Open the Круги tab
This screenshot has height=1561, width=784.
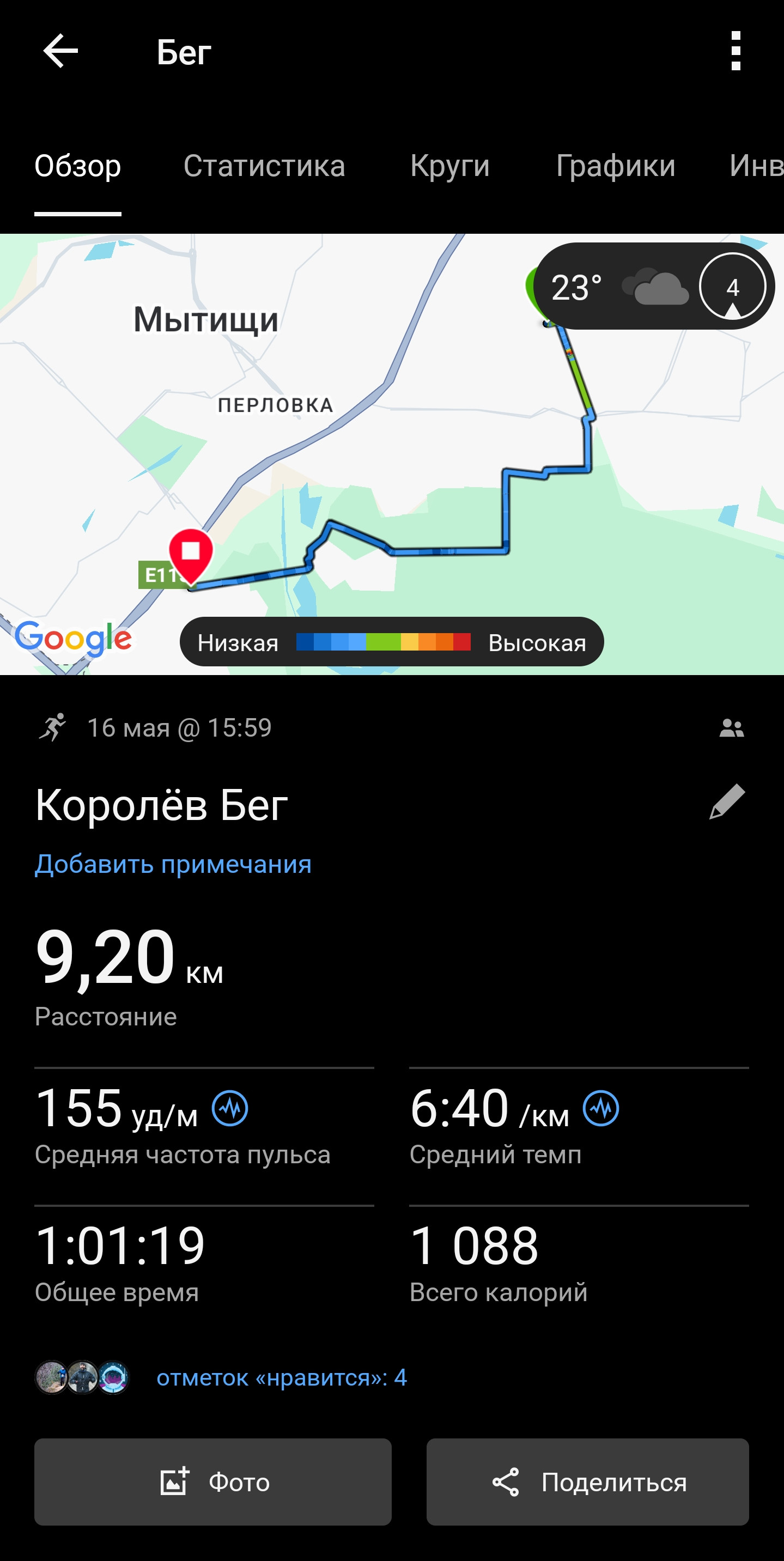coord(449,166)
